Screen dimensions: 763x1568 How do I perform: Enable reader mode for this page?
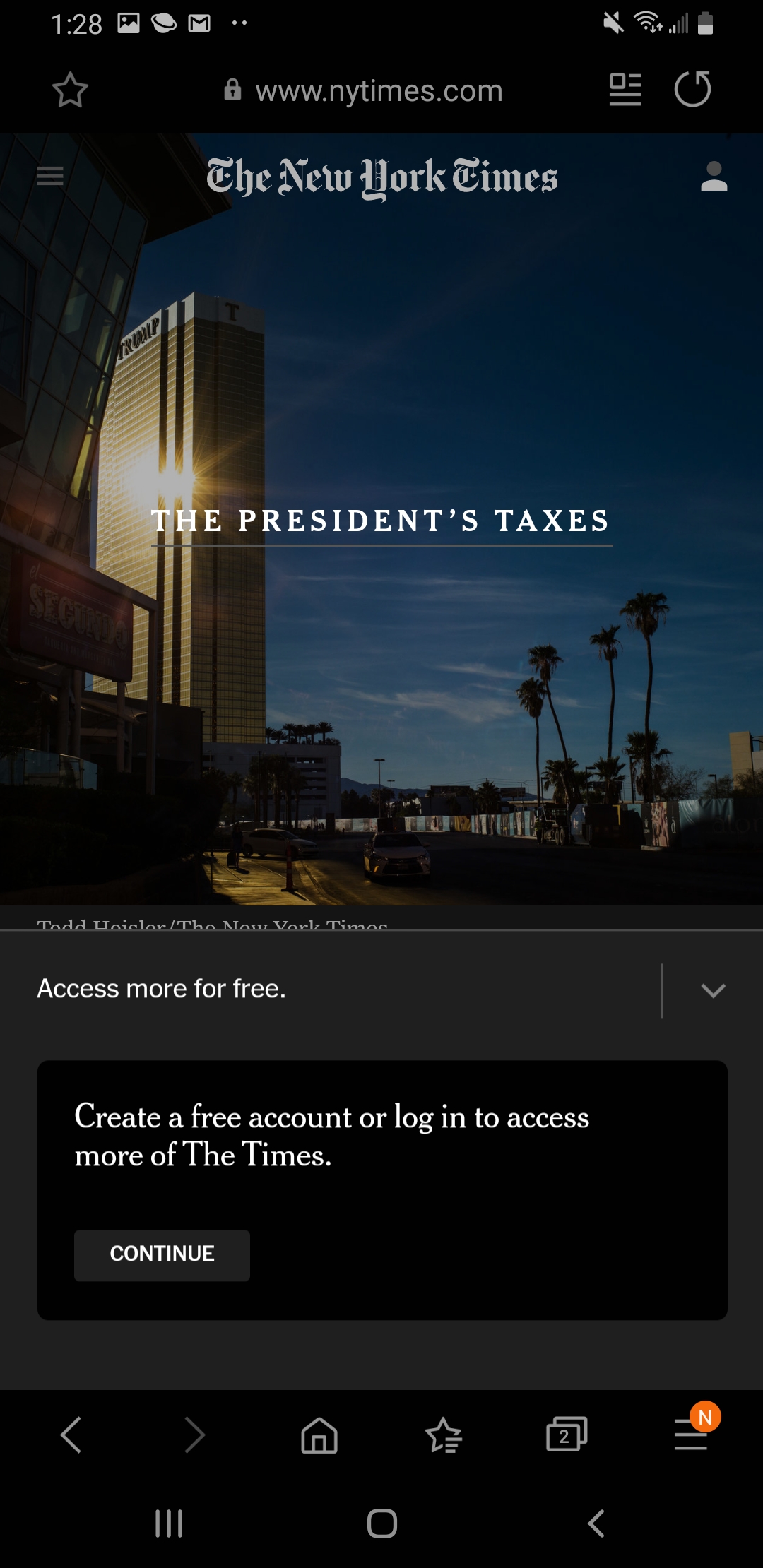click(x=625, y=90)
